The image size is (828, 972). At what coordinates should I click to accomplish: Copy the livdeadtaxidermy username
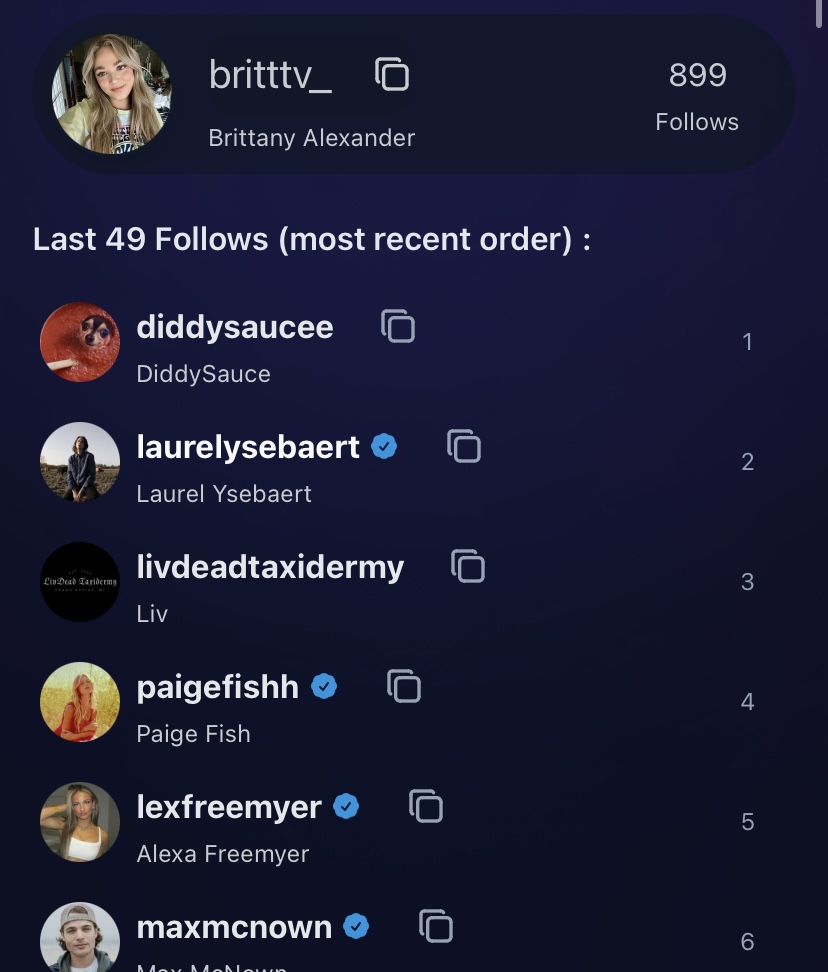pyautogui.click(x=468, y=566)
